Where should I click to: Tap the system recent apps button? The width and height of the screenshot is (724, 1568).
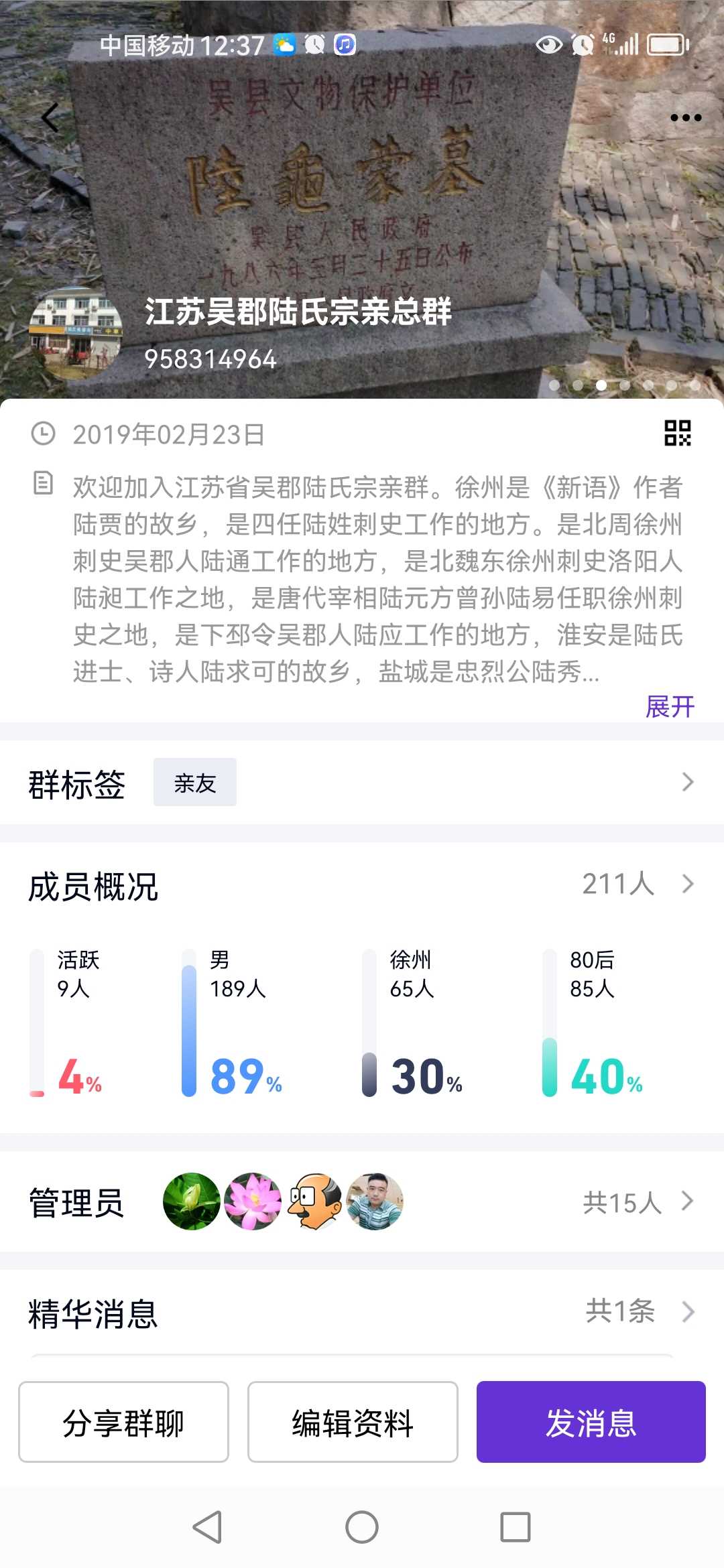tap(515, 1528)
